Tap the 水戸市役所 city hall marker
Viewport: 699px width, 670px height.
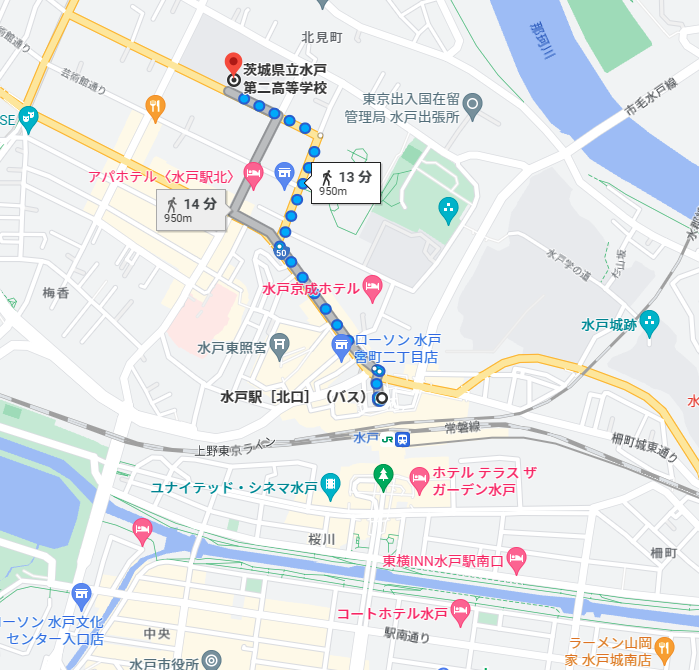(212, 660)
